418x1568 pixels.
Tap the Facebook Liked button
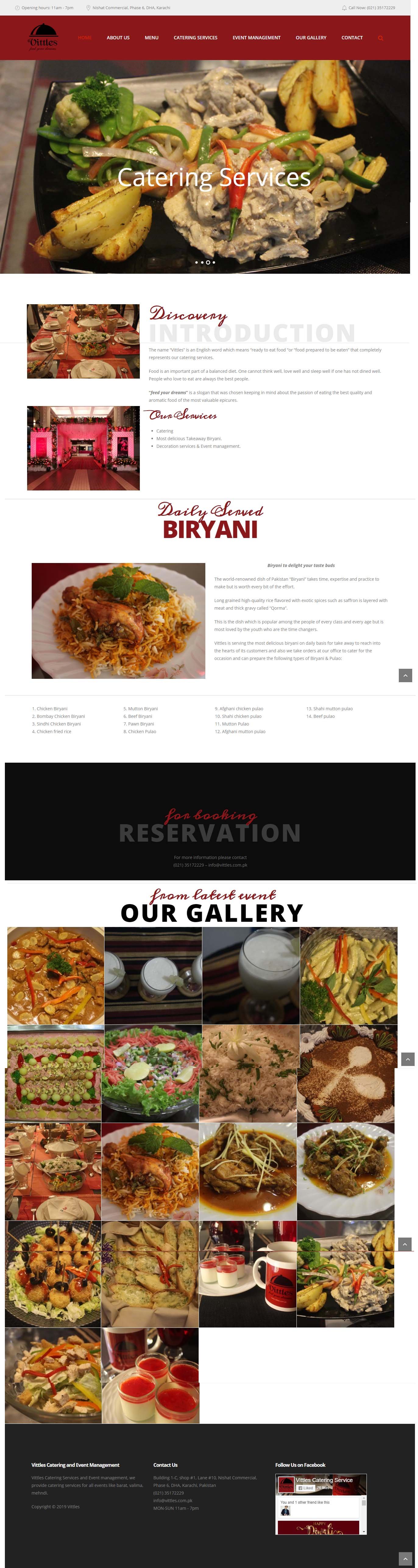pos(306,1488)
